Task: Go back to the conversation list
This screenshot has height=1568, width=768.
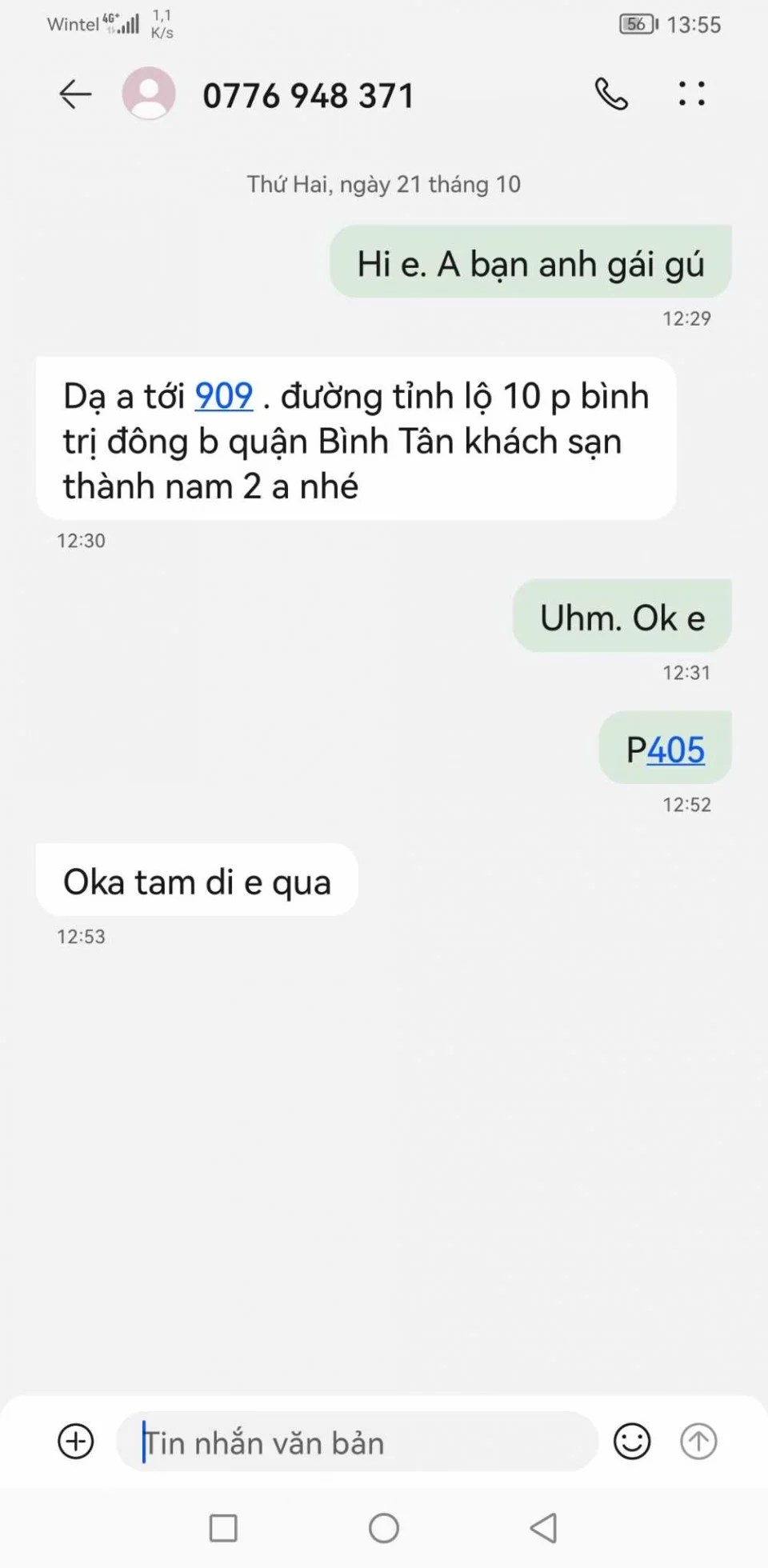Action: [x=75, y=94]
